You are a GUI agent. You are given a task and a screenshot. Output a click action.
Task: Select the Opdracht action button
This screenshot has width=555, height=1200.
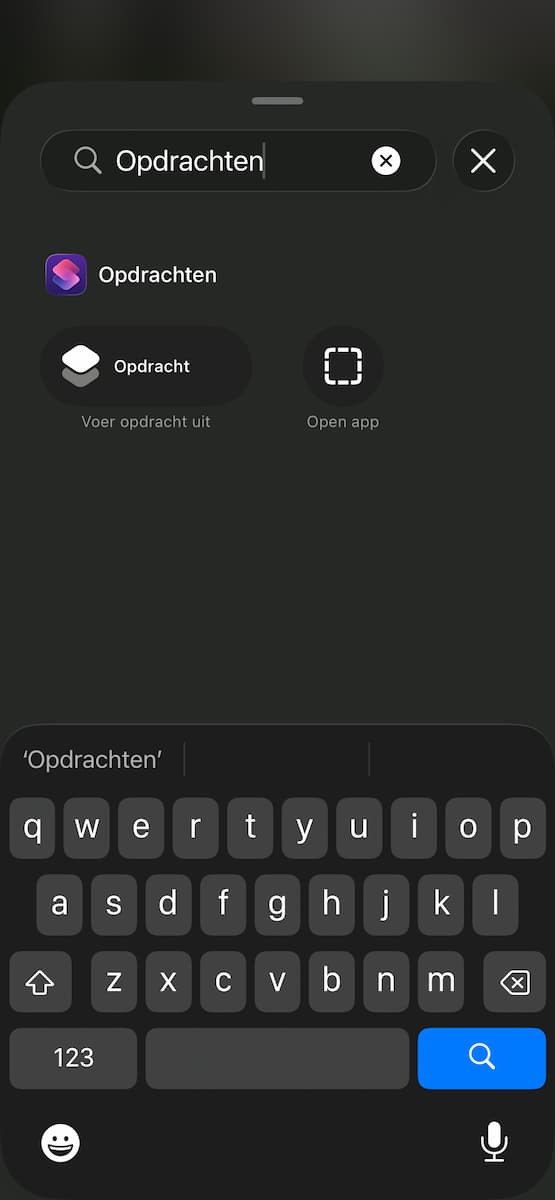[146, 366]
